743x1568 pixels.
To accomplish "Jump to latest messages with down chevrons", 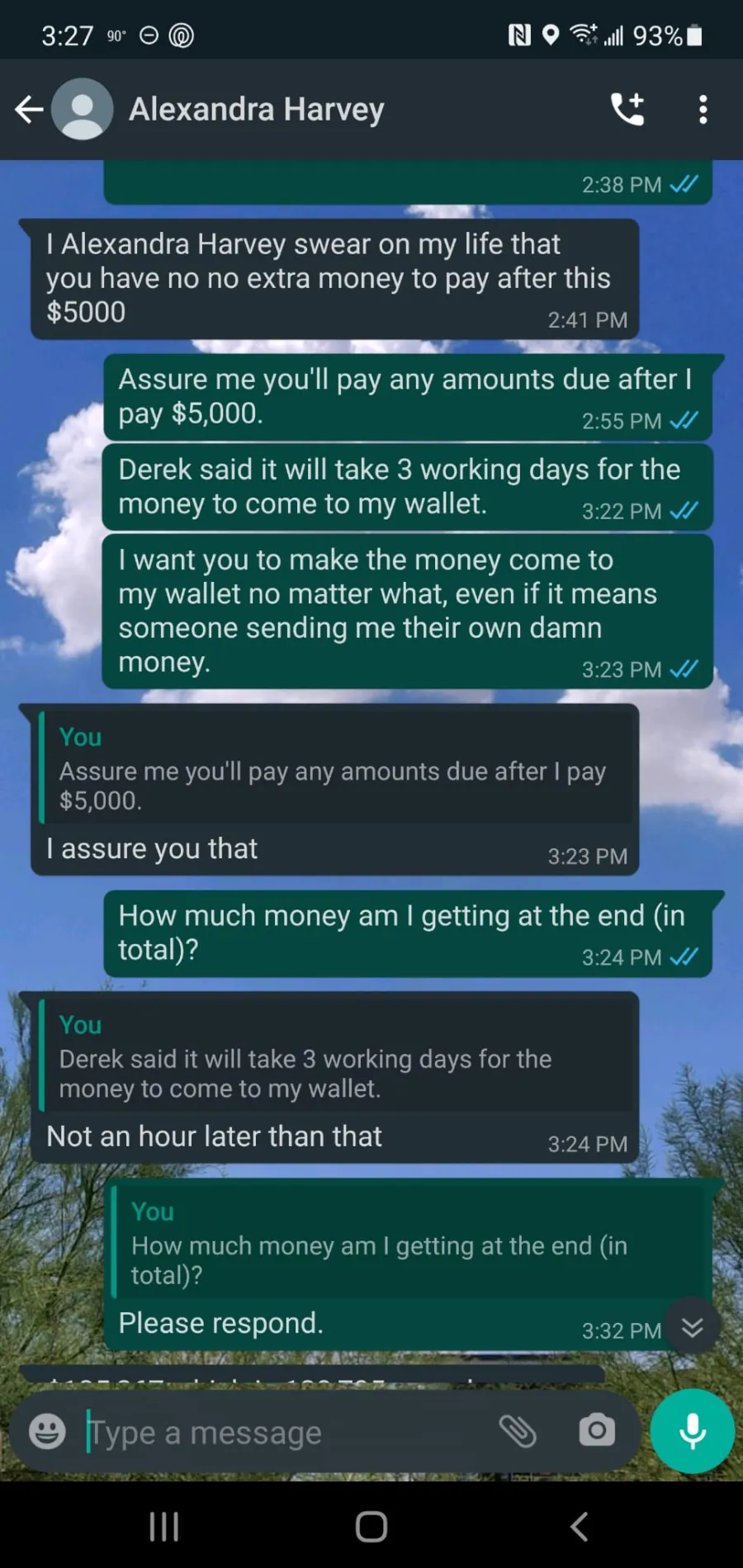I will 692,1326.
